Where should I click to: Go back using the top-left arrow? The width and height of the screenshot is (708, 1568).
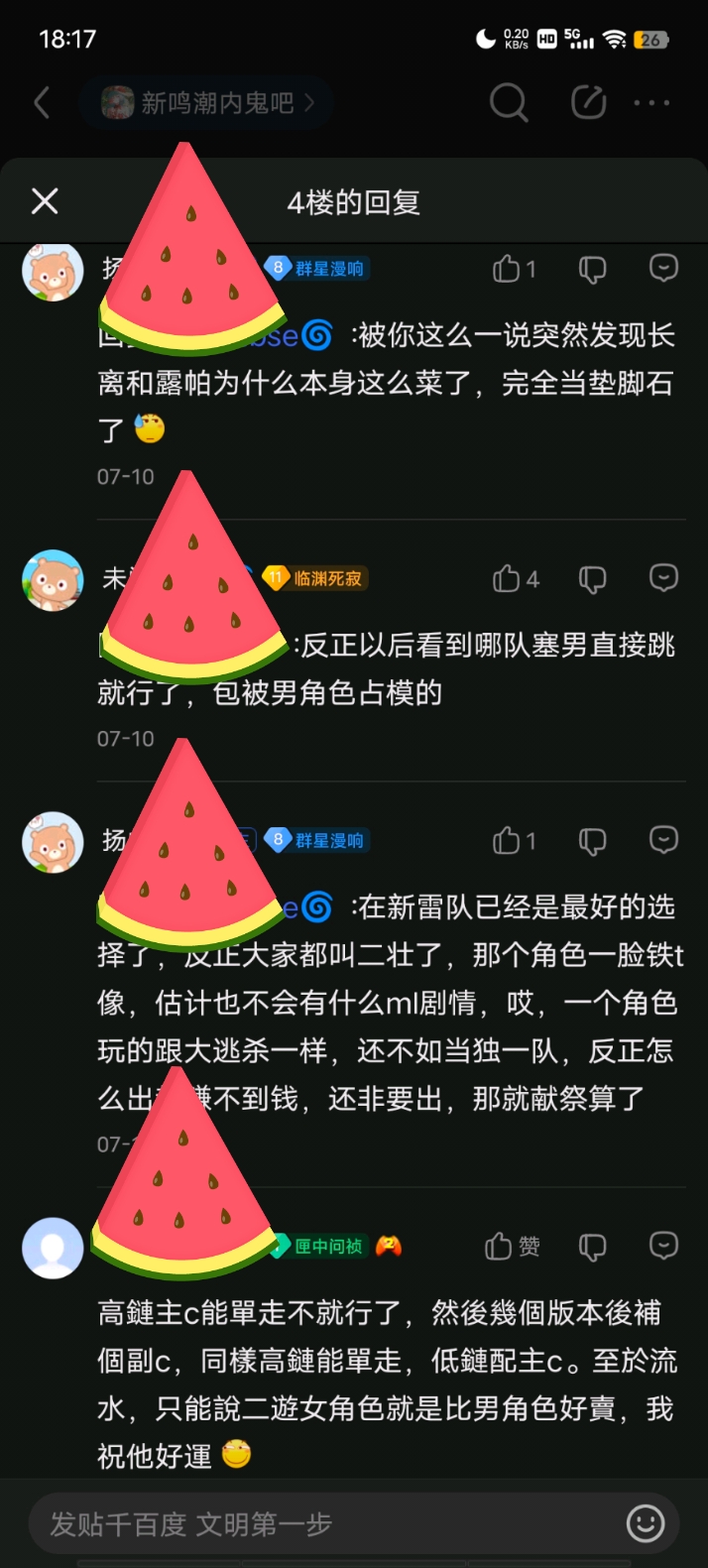coord(42,102)
